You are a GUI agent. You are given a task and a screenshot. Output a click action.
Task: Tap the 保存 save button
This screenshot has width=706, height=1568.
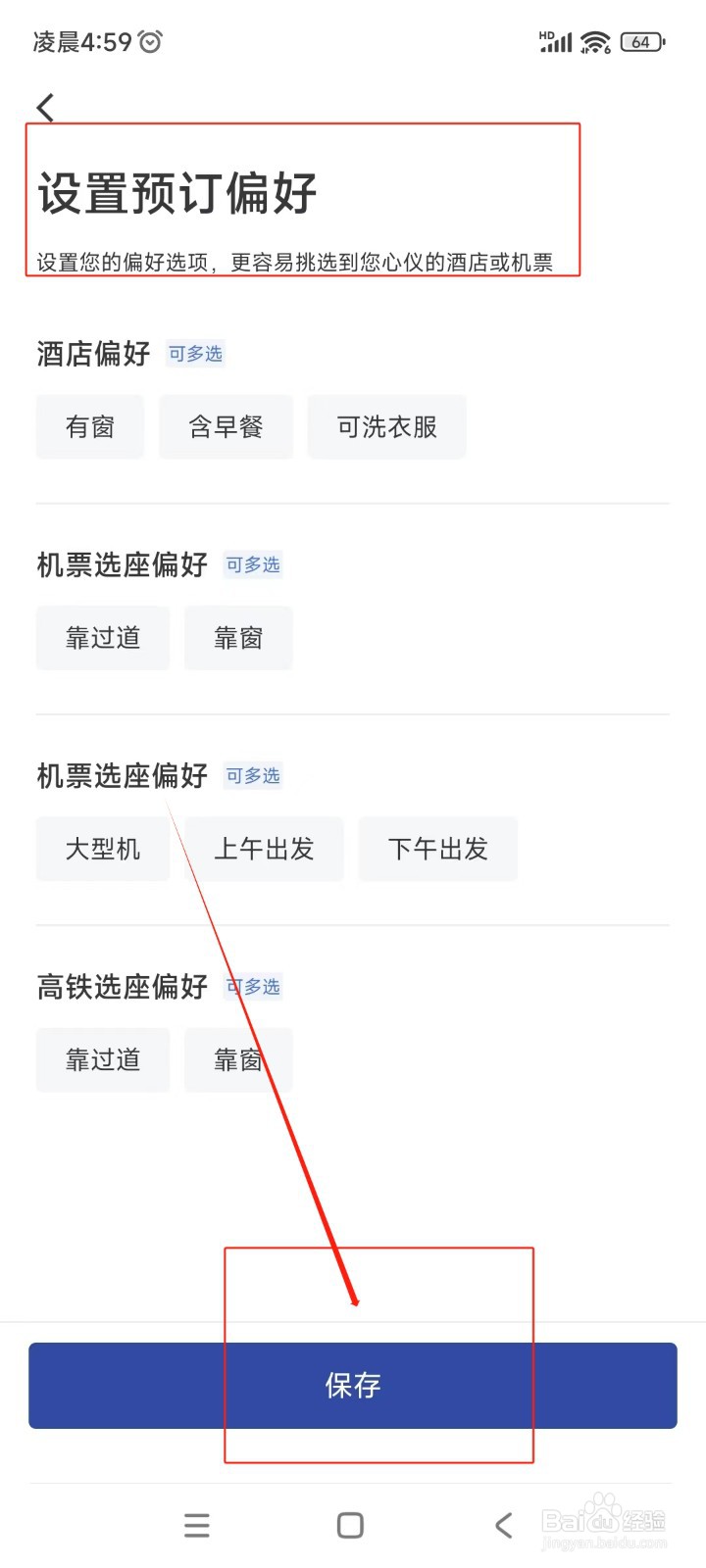(x=351, y=1385)
